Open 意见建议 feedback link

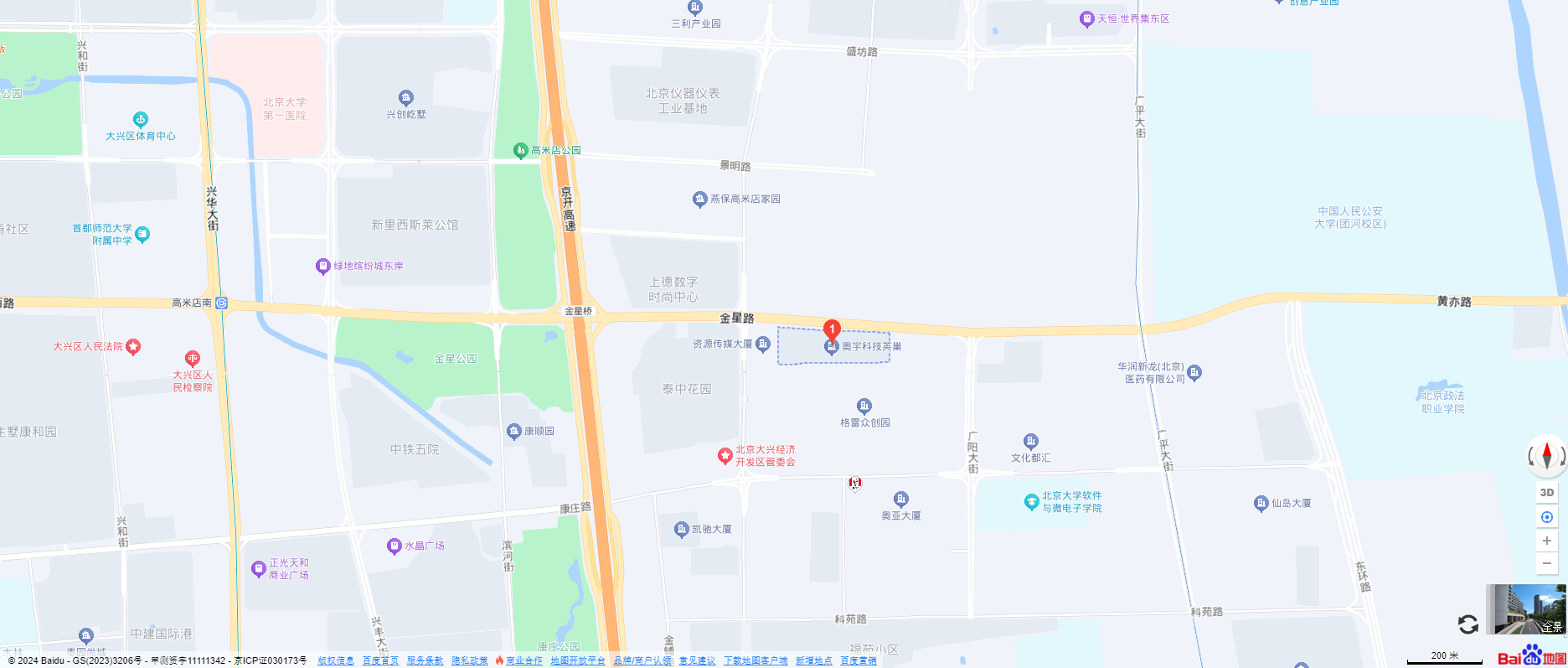[x=697, y=660]
